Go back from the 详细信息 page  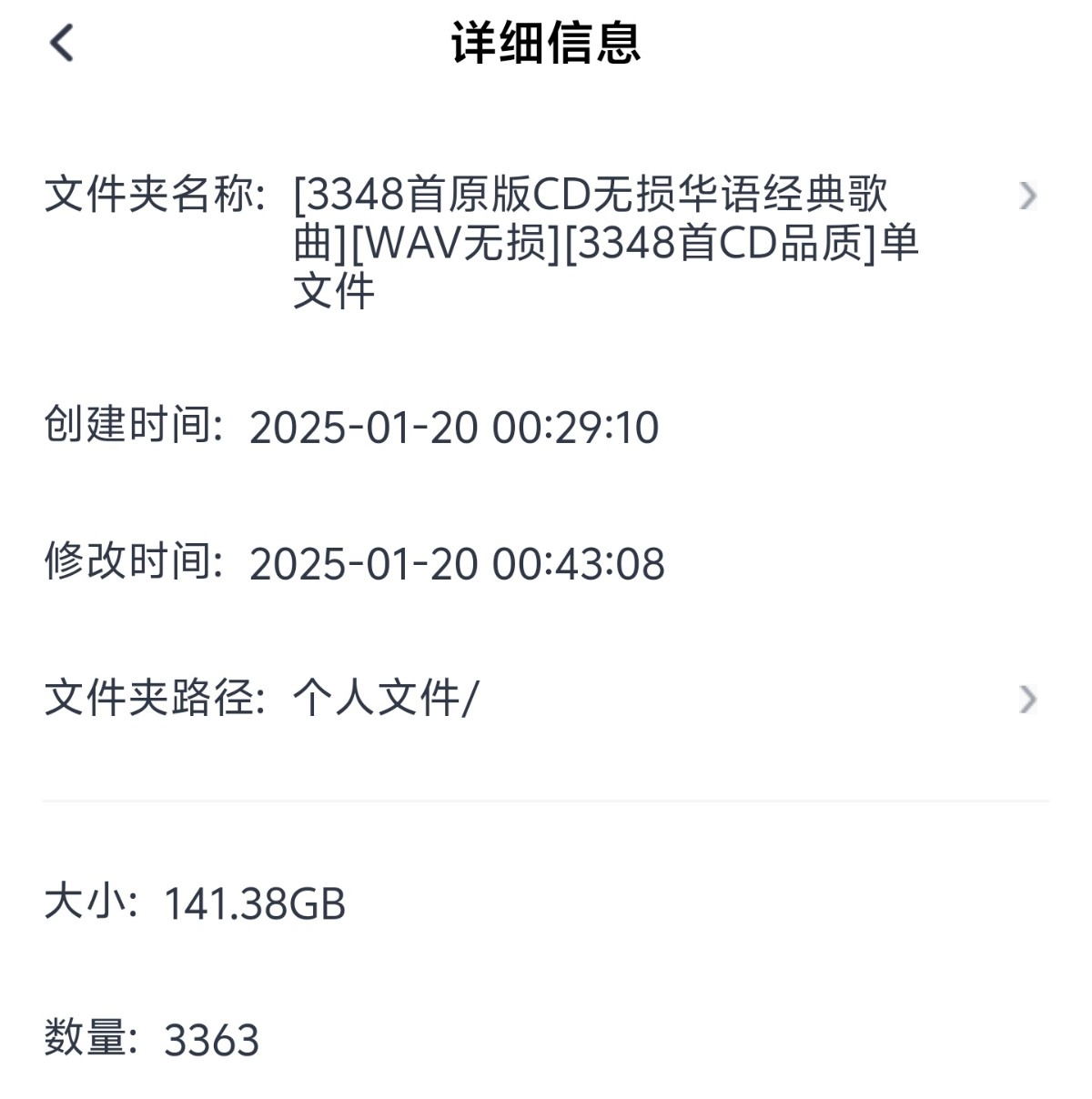pyautogui.click(x=62, y=43)
